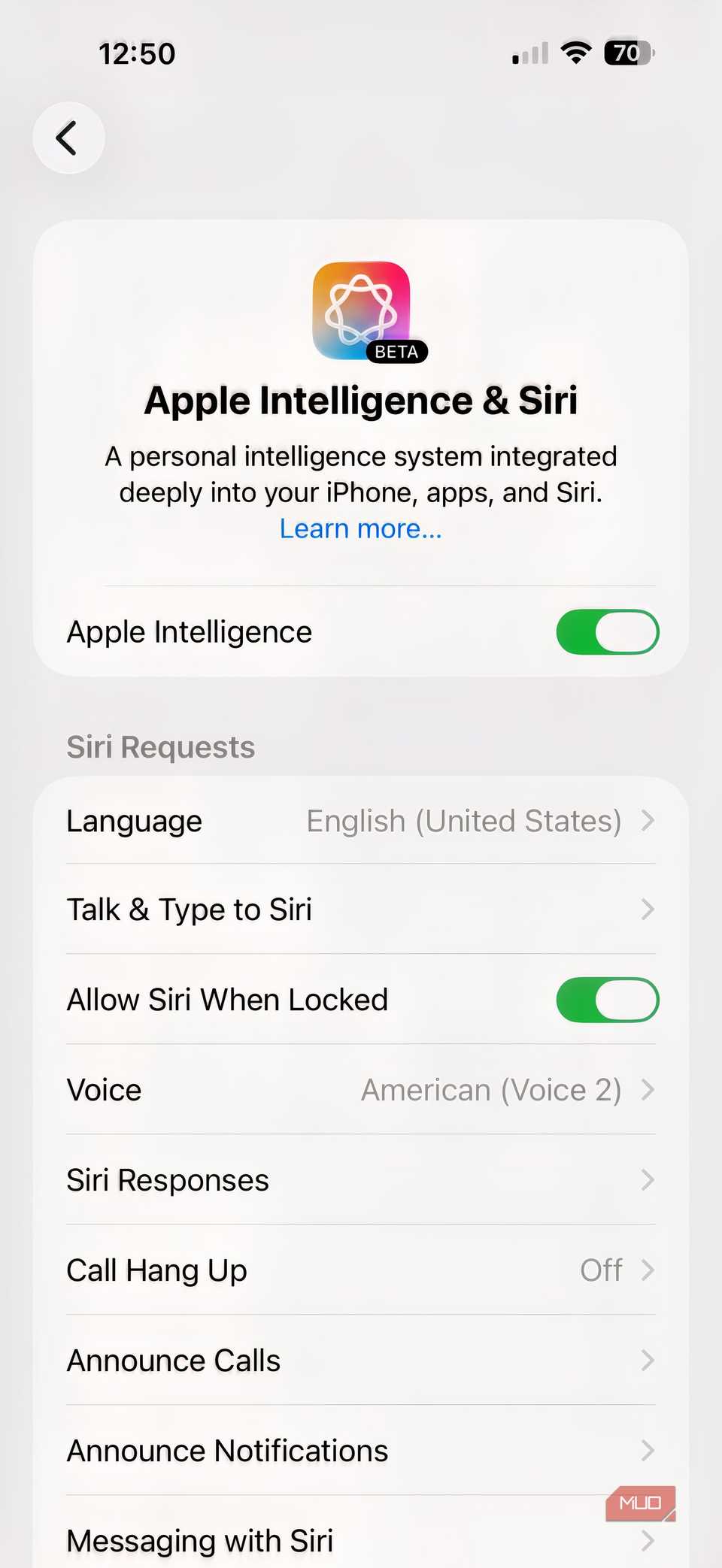Open Announce Calls options

361,1361
